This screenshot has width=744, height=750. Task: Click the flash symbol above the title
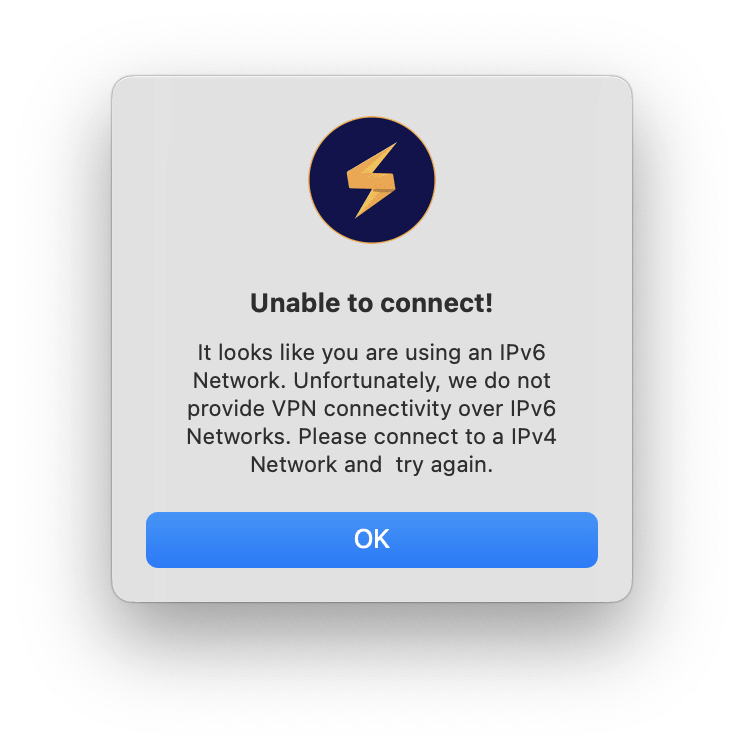pyautogui.click(x=371, y=180)
